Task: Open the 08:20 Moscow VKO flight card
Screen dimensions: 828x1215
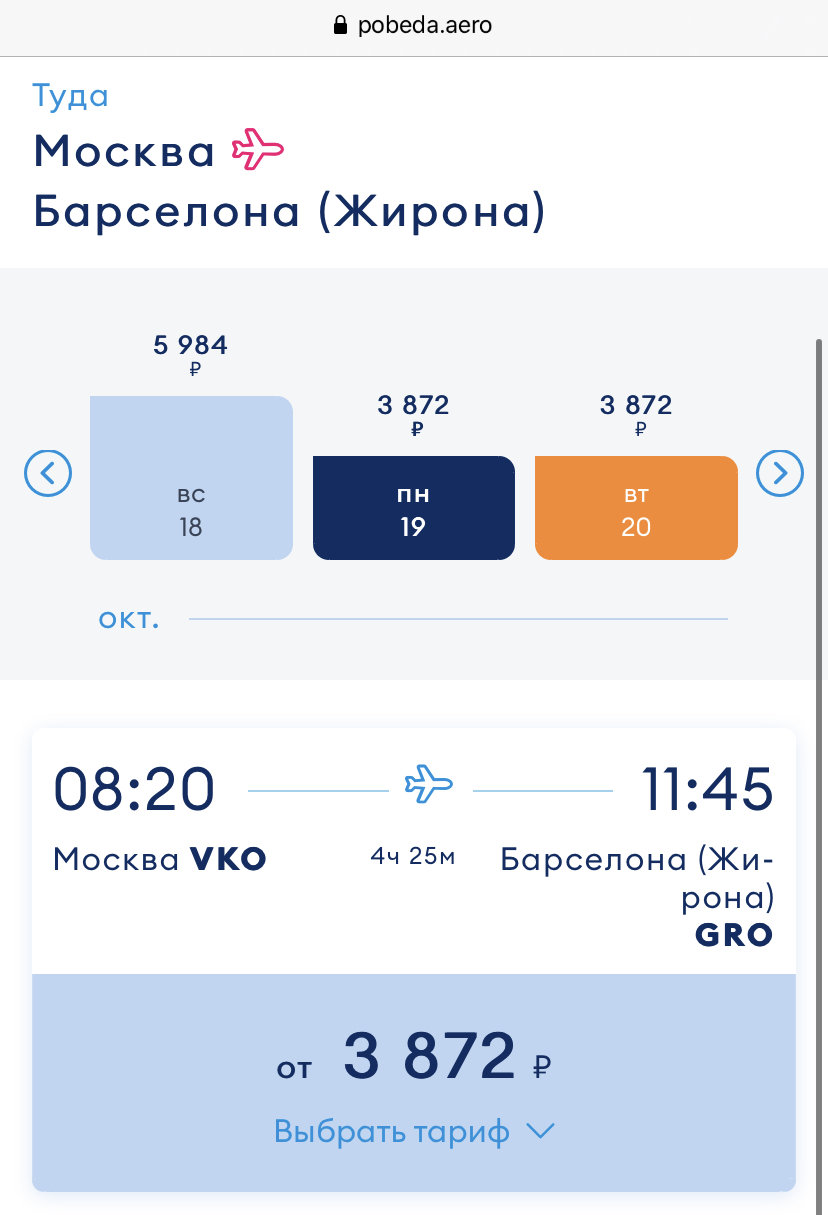Action: tap(414, 851)
